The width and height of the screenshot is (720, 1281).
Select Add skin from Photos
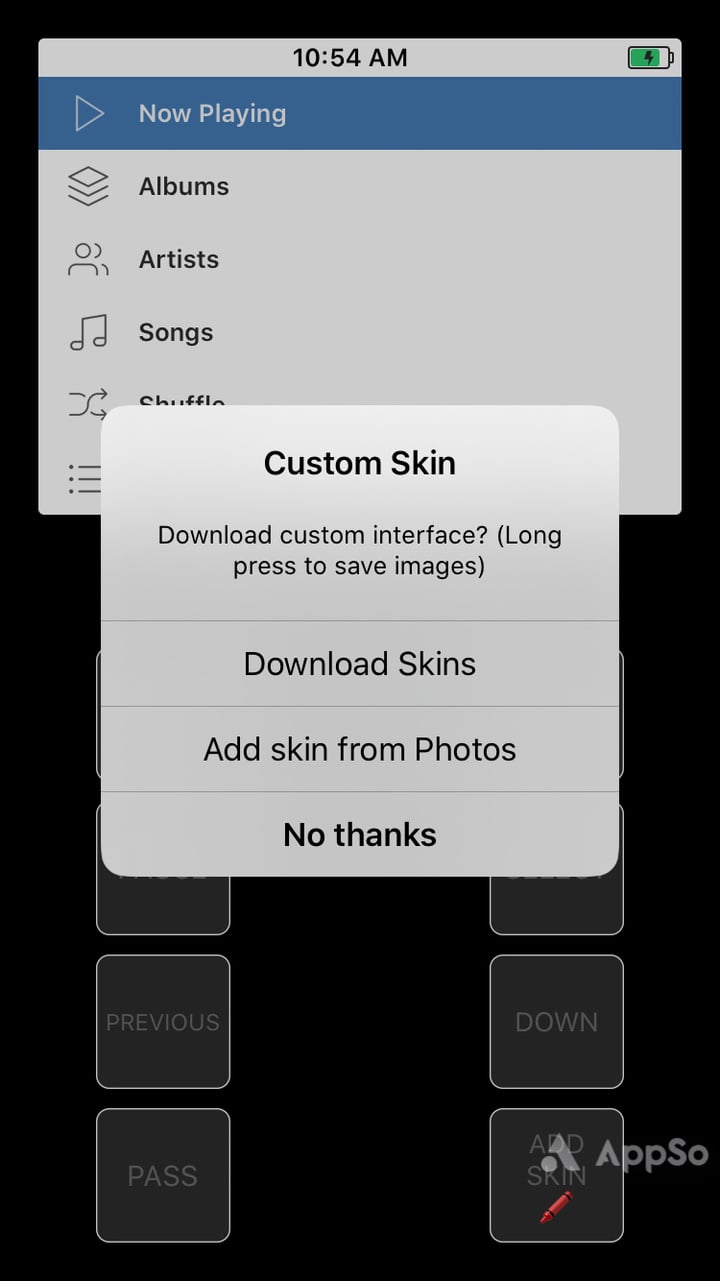click(x=360, y=750)
